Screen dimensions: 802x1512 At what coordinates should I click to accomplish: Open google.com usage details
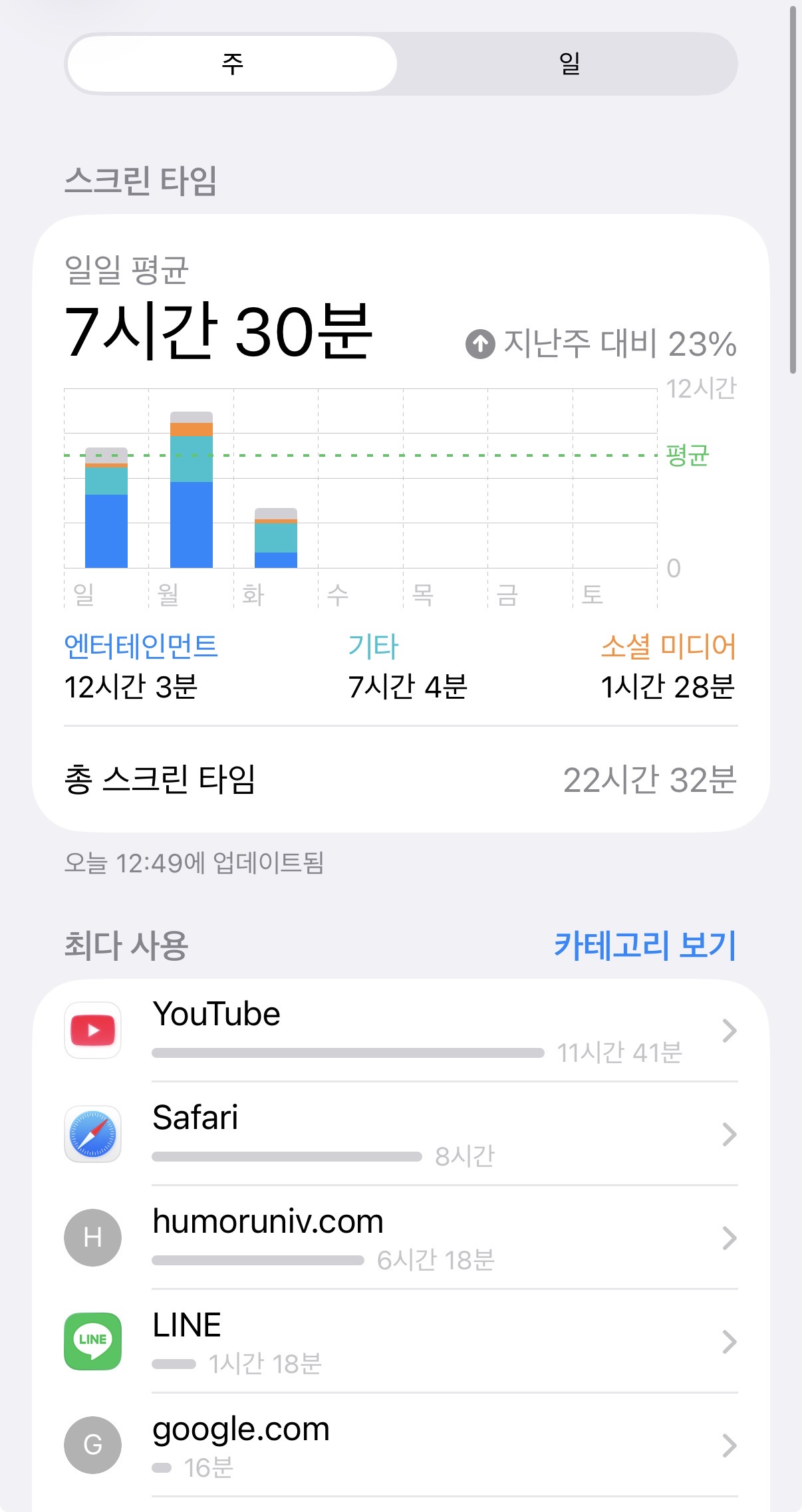pos(401,1445)
